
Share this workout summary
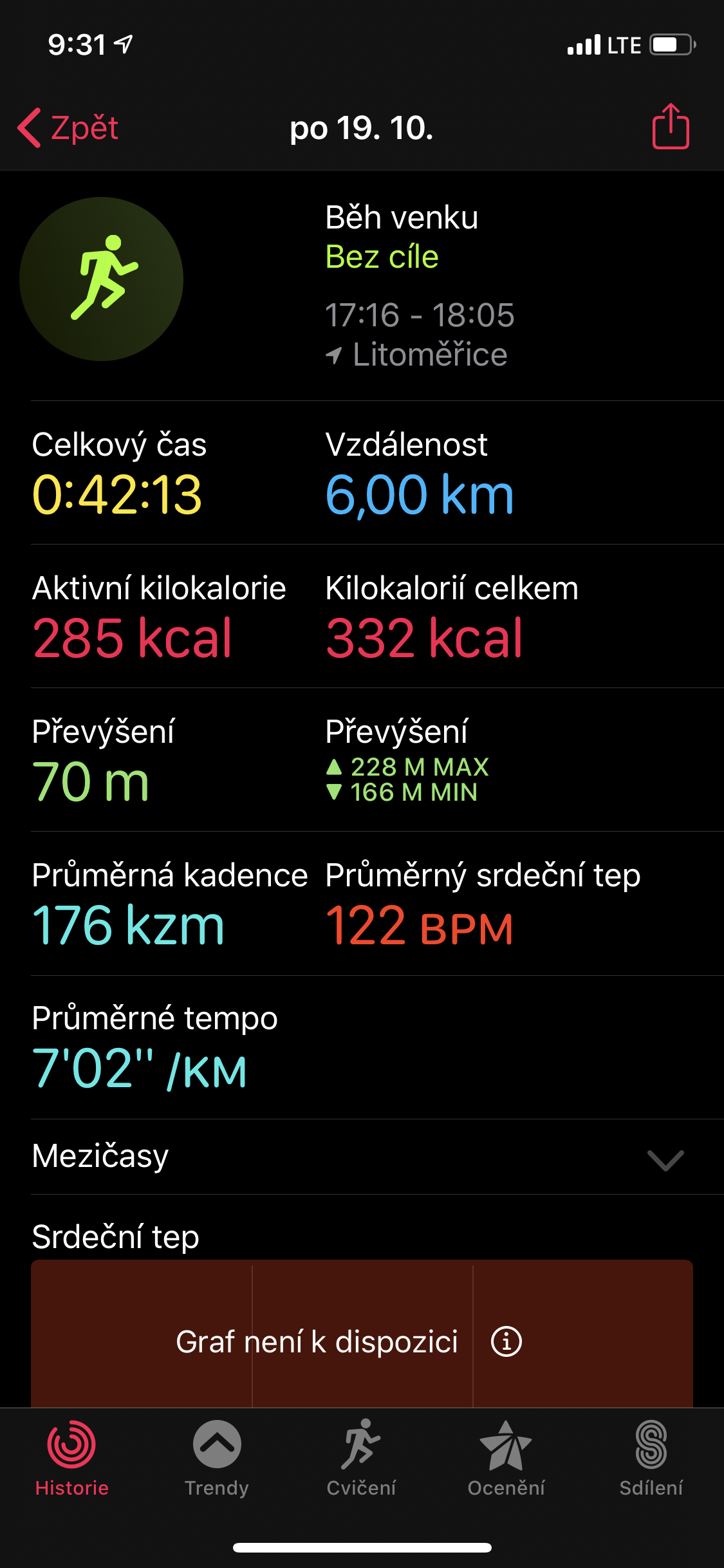click(671, 127)
